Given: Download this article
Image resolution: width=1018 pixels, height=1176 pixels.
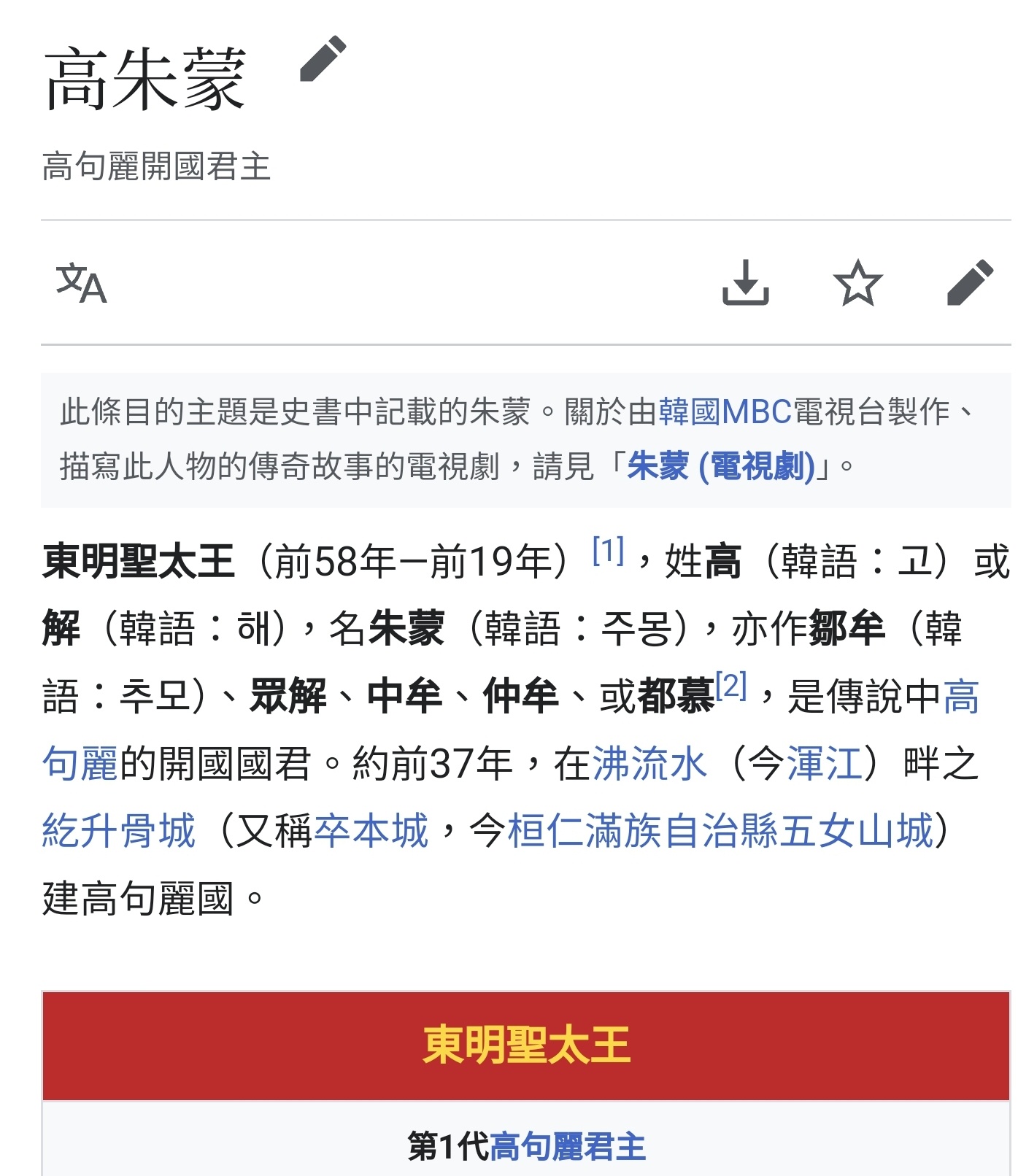Looking at the screenshot, I should point(745,282).
